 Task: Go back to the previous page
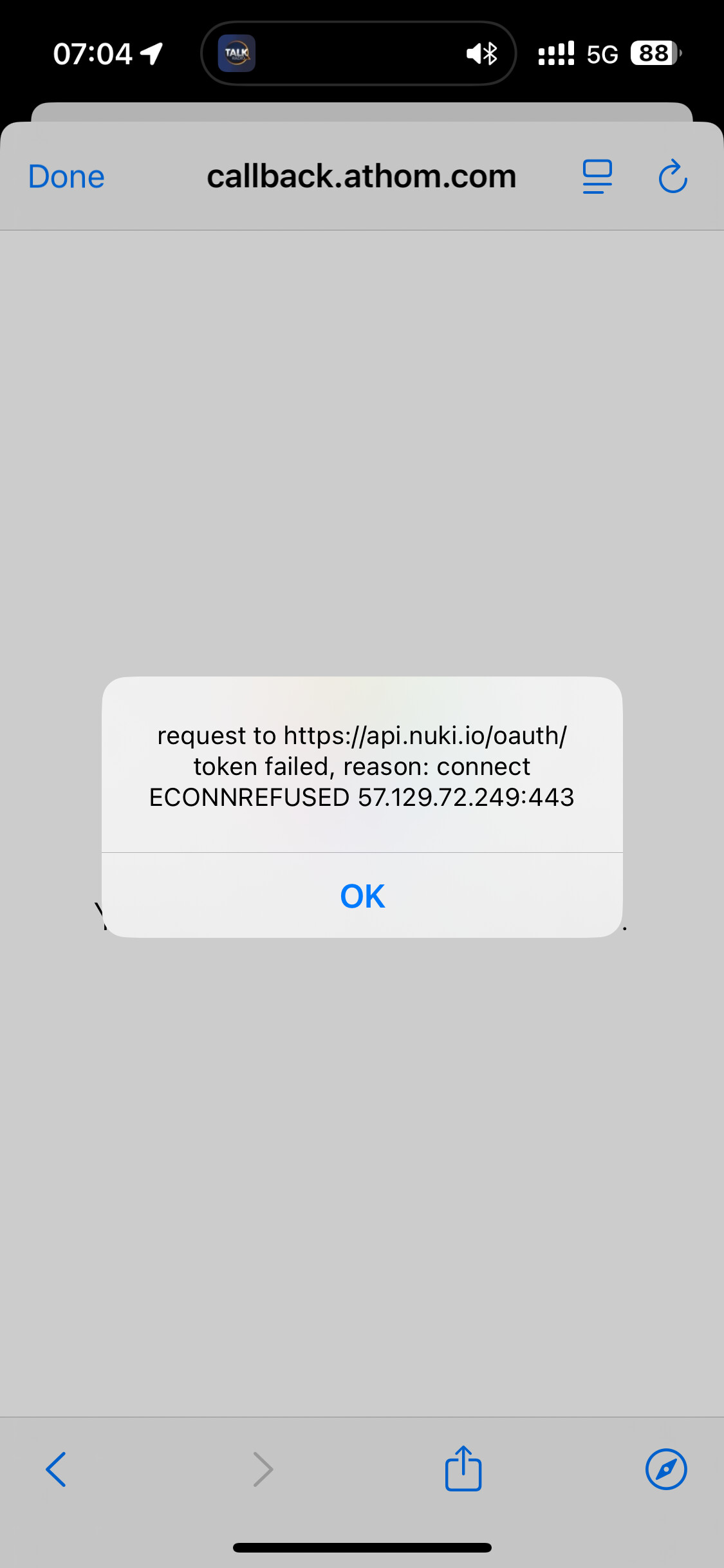[56, 1470]
